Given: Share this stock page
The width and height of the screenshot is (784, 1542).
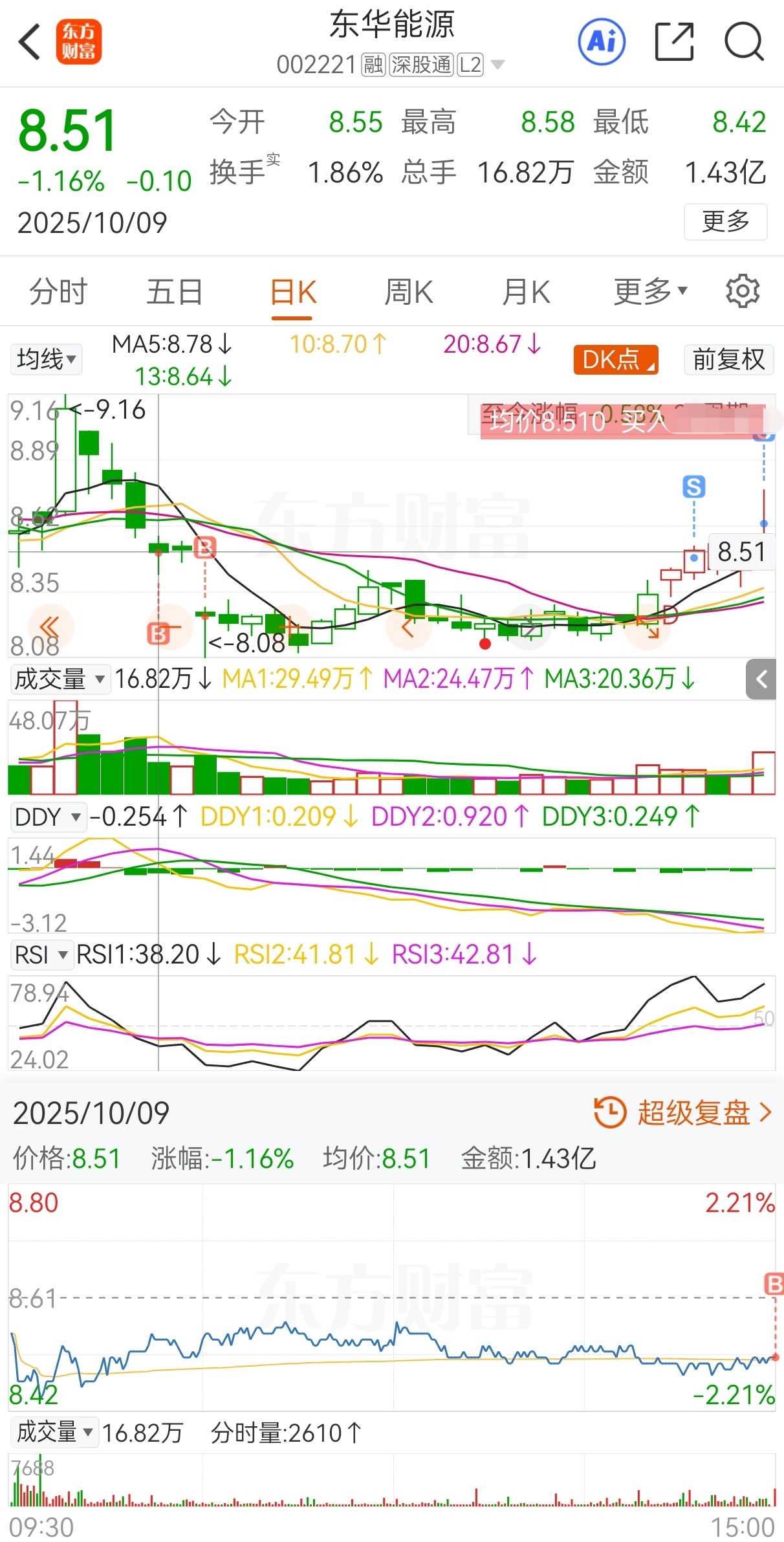Looking at the screenshot, I should click(674, 43).
